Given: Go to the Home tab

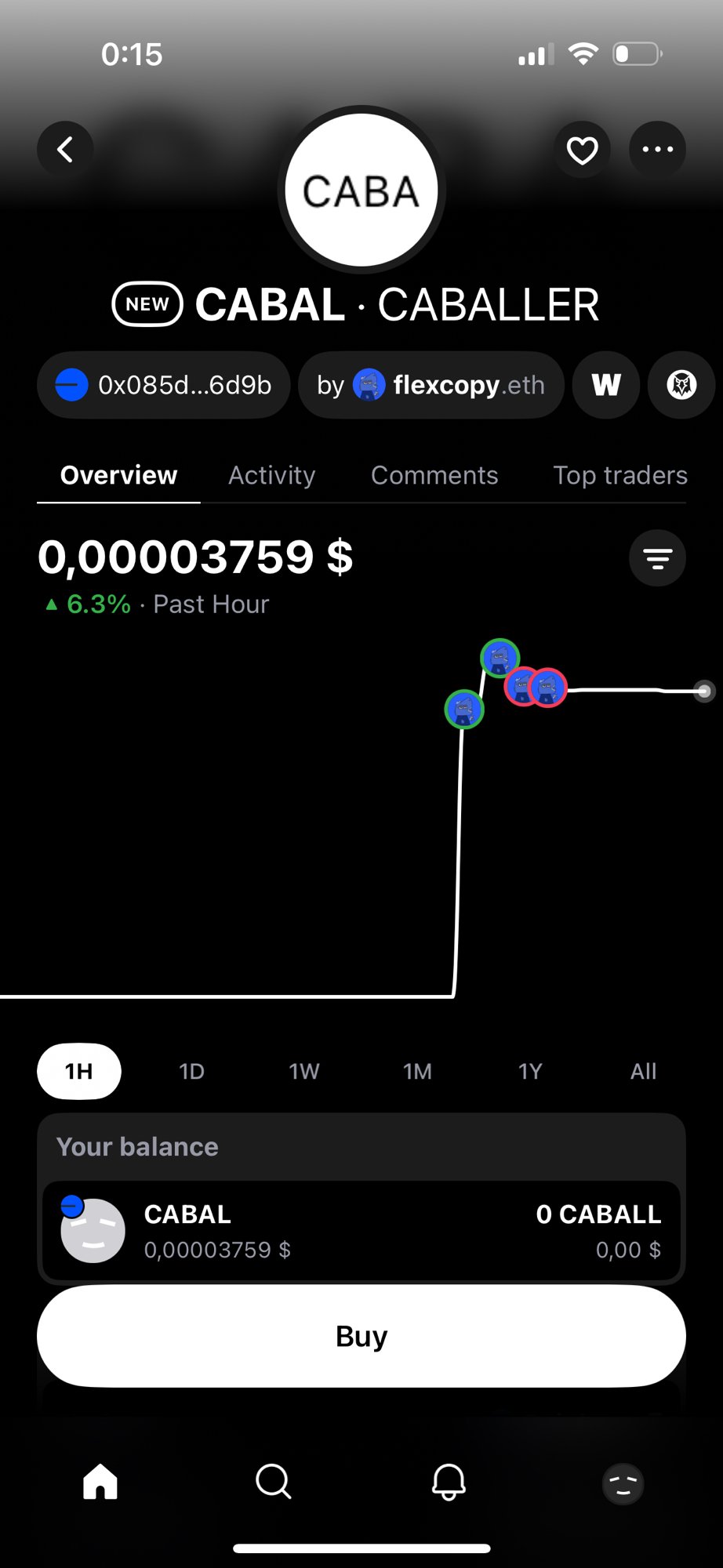Looking at the screenshot, I should tap(100, 1482).
